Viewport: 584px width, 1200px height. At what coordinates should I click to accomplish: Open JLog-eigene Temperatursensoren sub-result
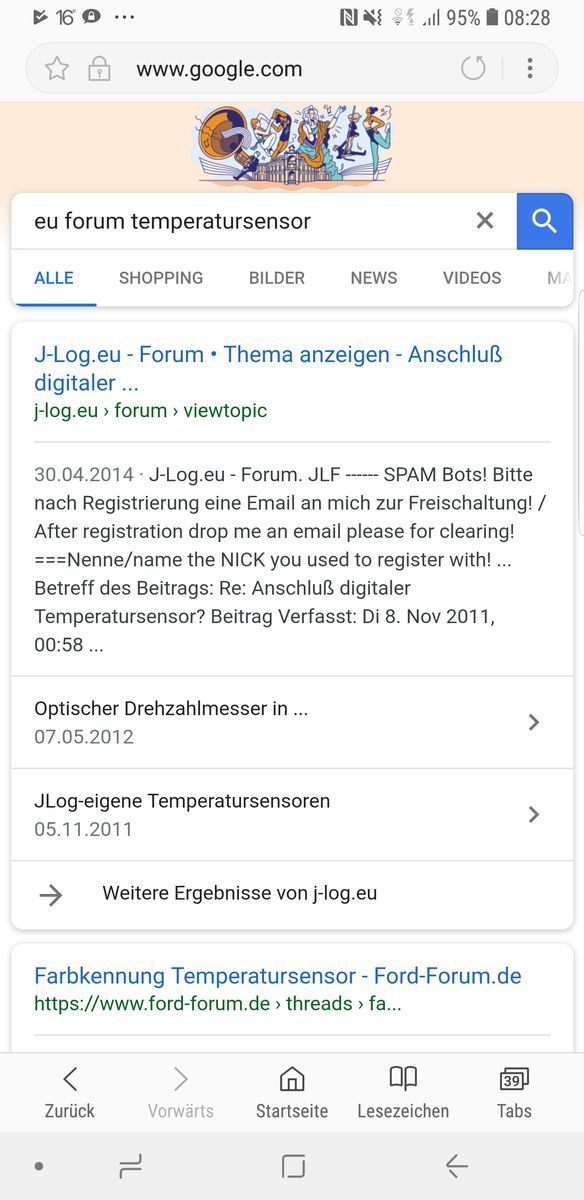(292, 814)
